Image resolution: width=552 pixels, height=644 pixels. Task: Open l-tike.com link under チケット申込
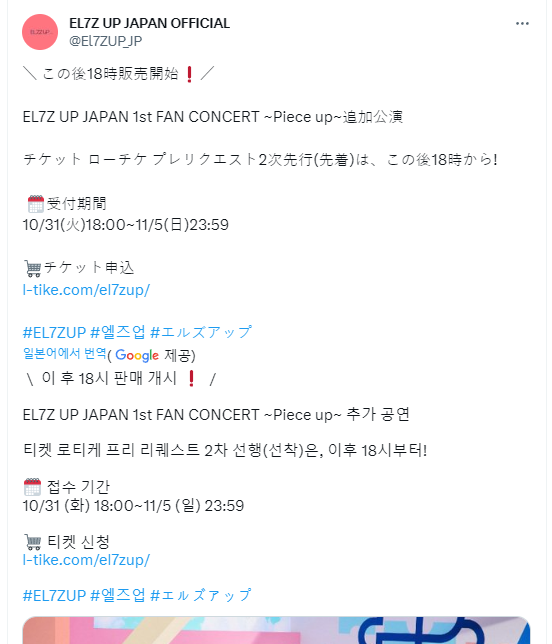point(86,290)
